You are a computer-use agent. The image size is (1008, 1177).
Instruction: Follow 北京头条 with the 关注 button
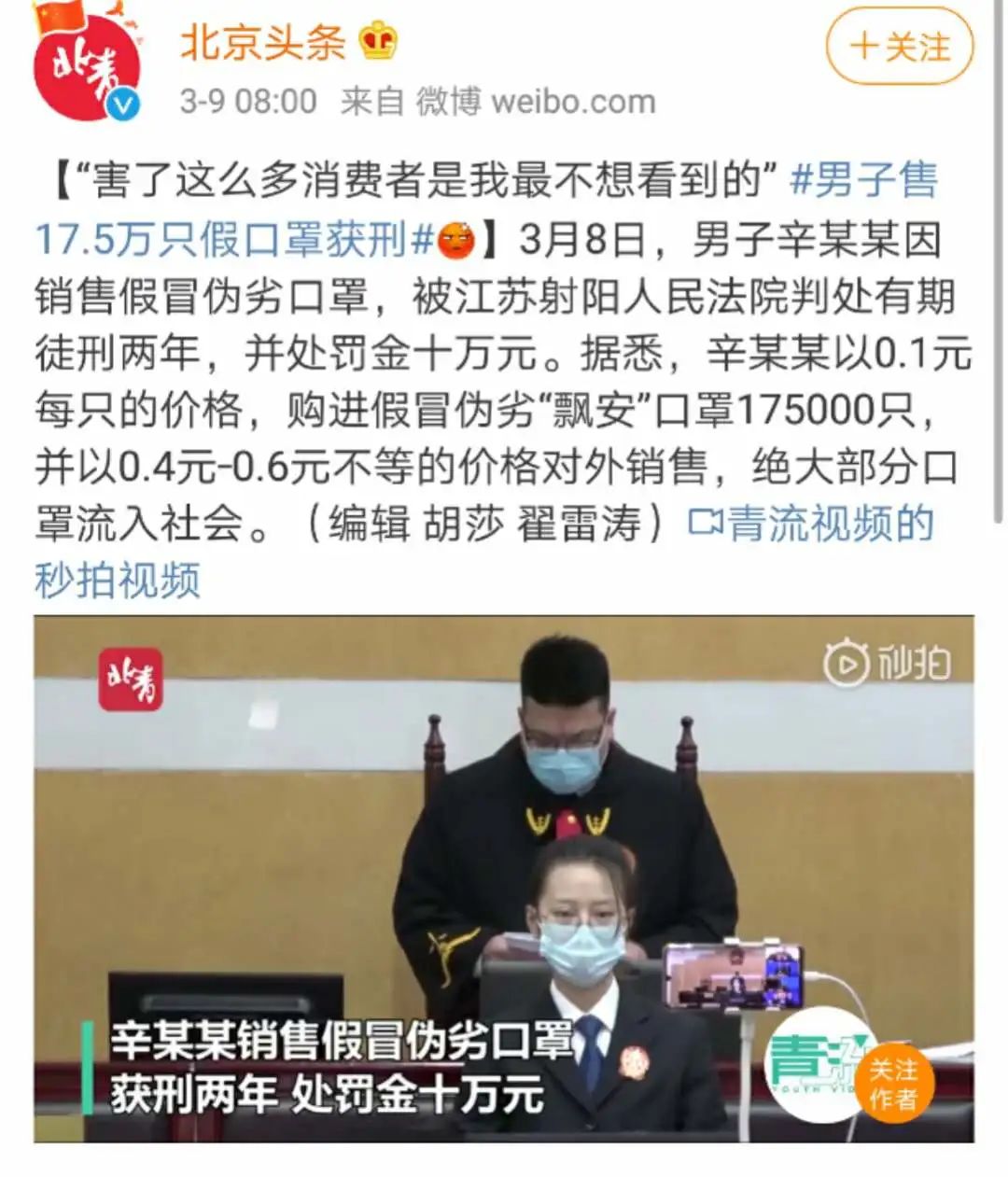[900, 47]
